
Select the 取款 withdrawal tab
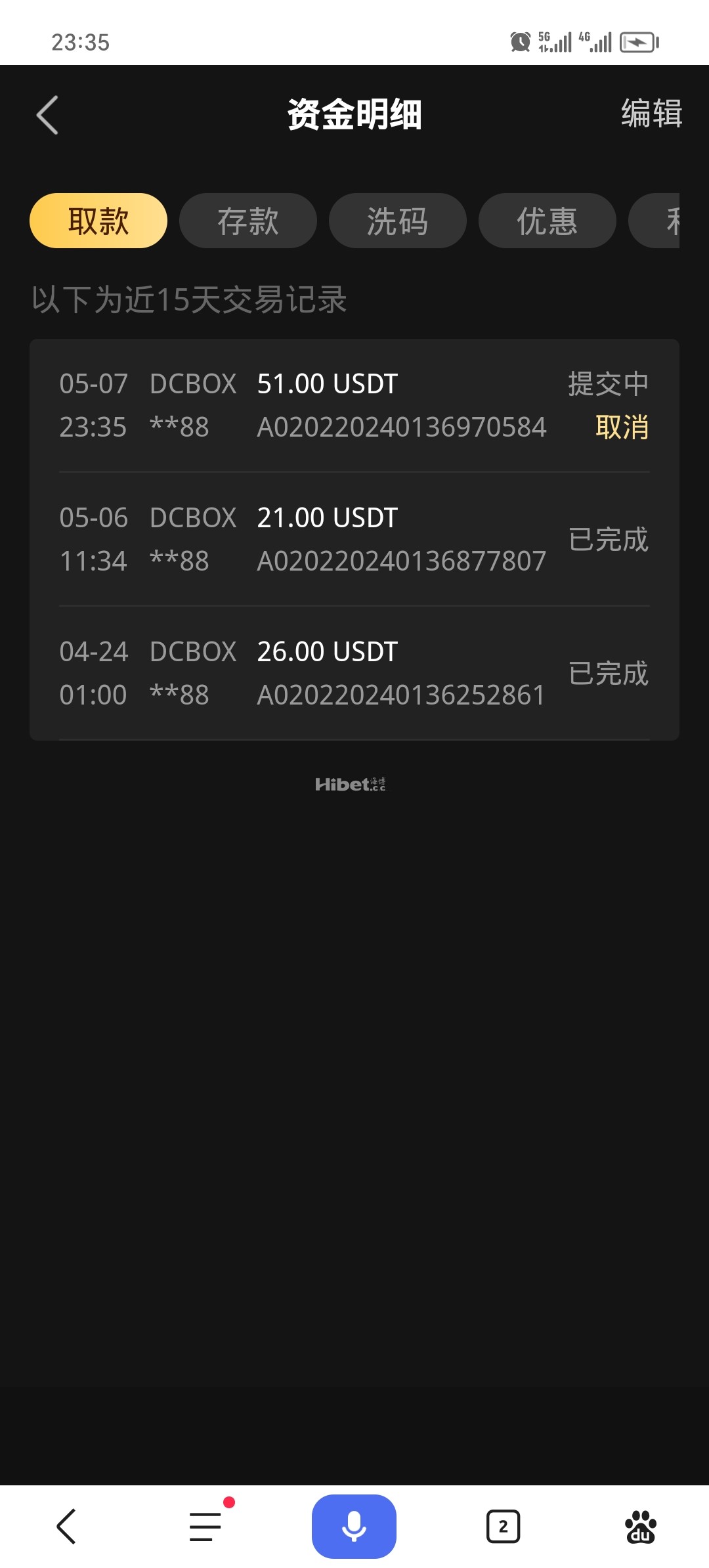tap(98, 221)
